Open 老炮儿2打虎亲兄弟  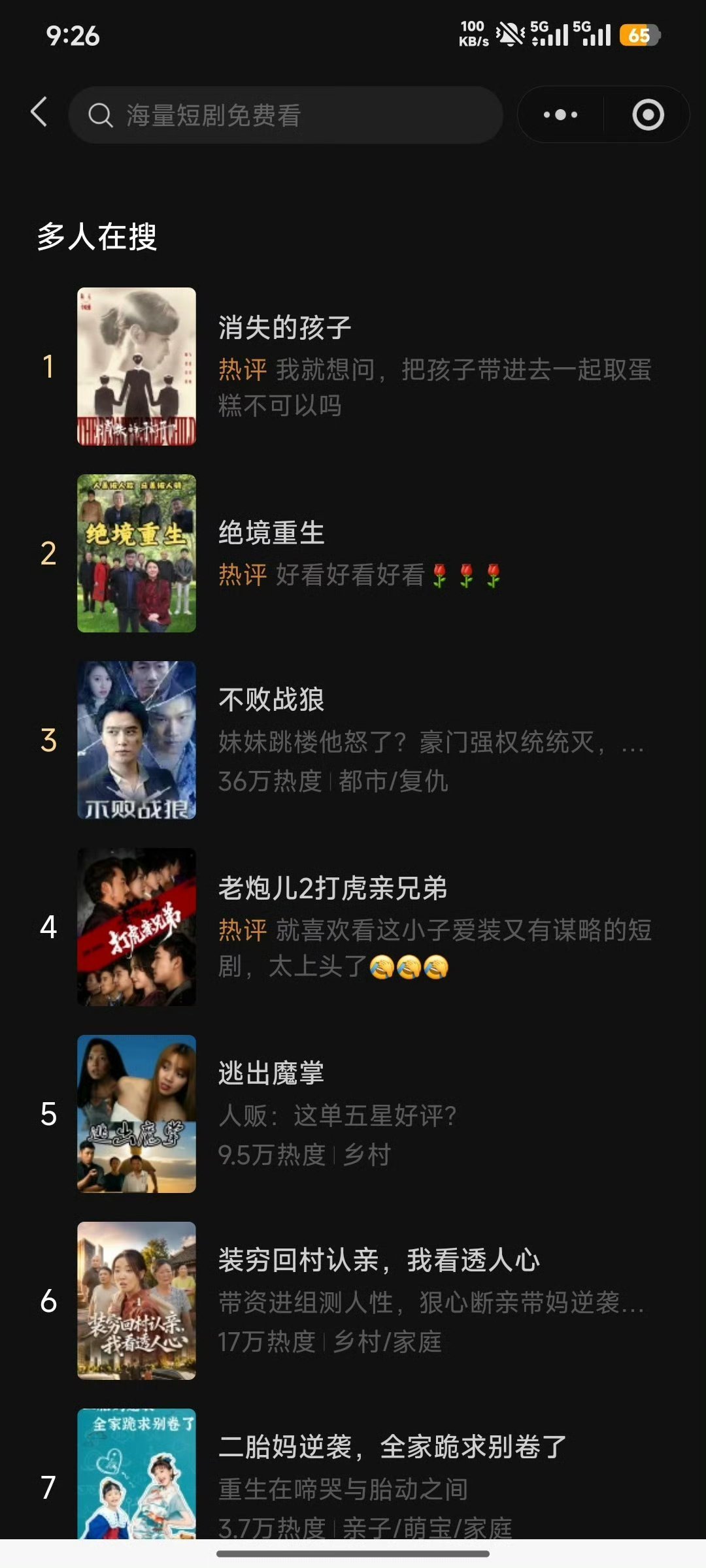click(x=353, y=927)
